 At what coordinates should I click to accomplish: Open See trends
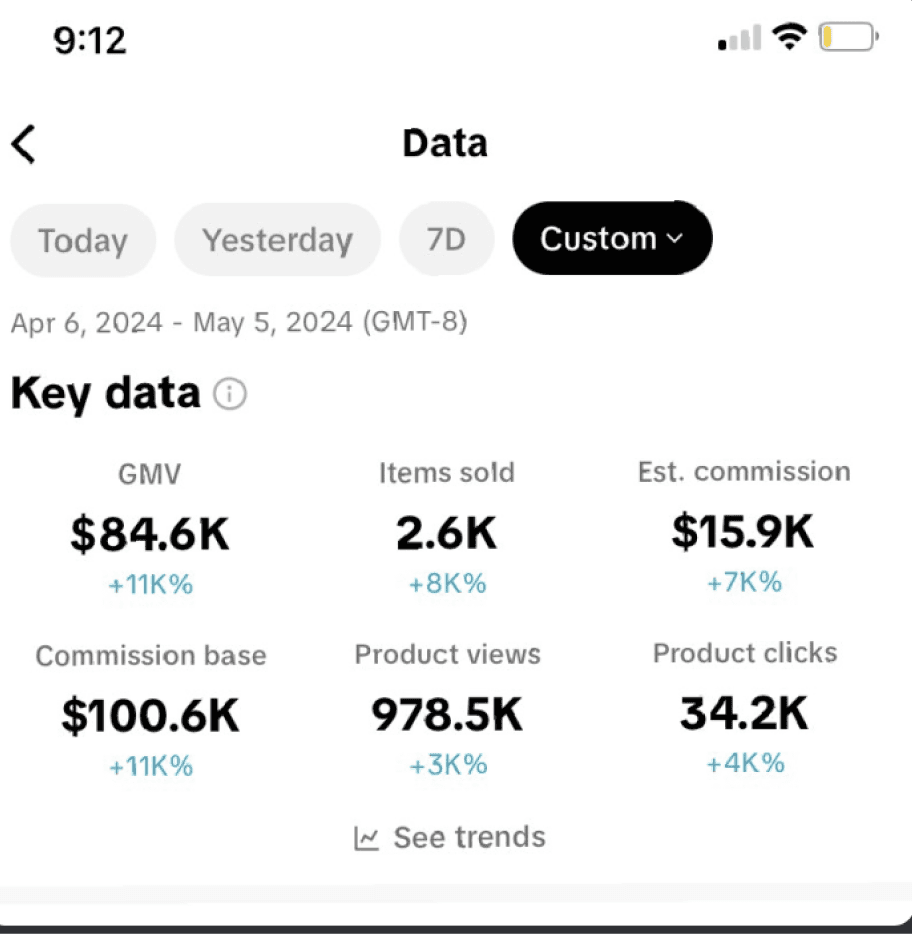(x=449, y=838)
